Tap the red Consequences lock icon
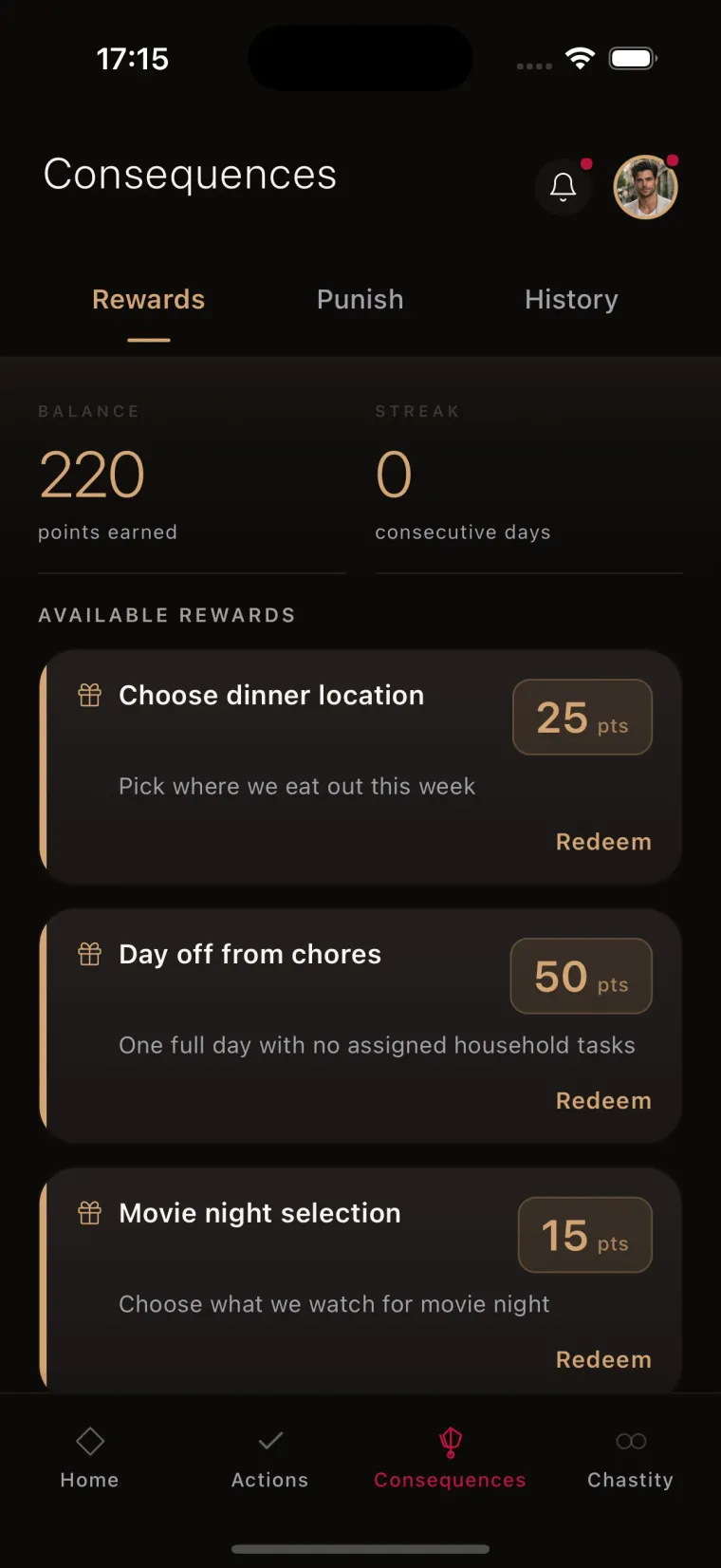The image size is (721, 1568). [x=450, y=1441]
